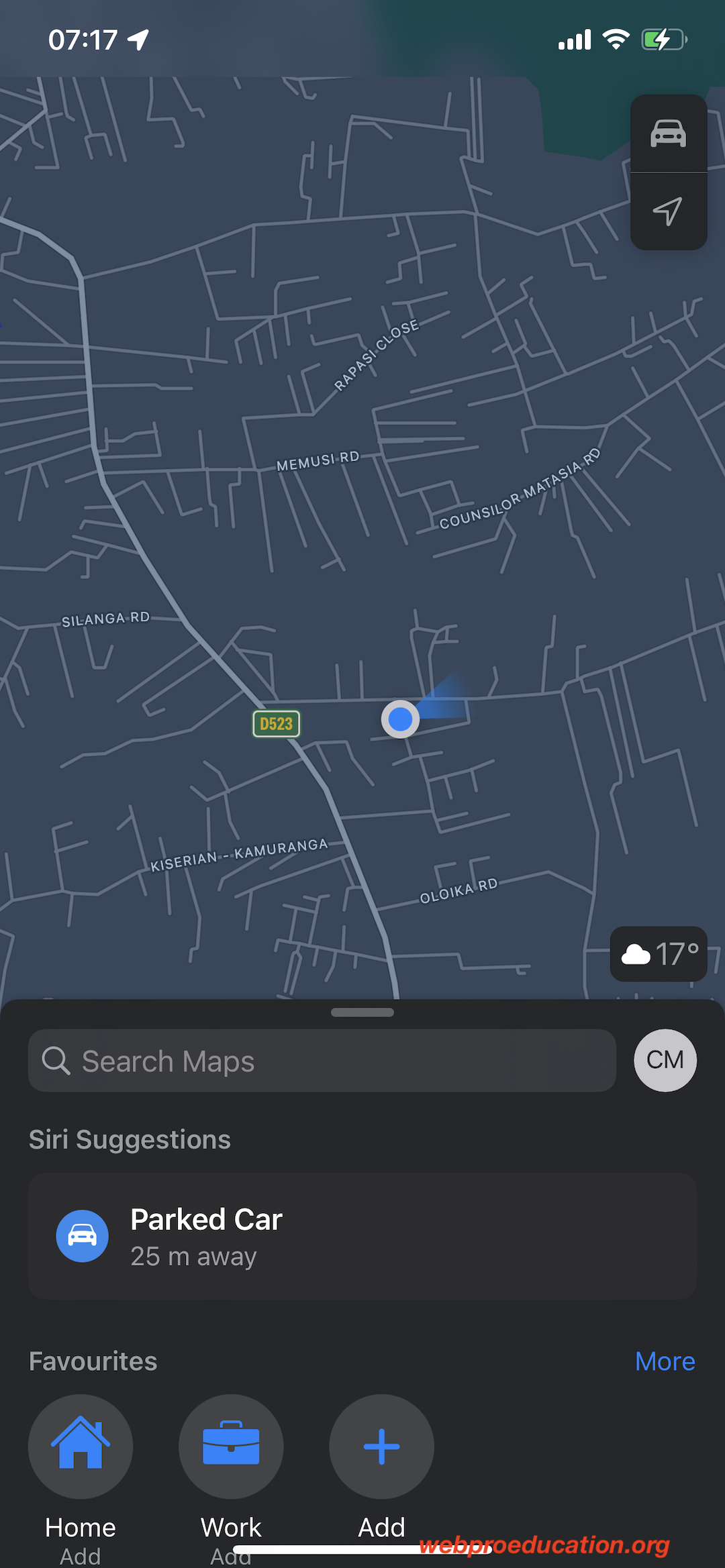The image size is (725, 1568).
Task: Add a Home favourite
Action: coord(81,1447)
